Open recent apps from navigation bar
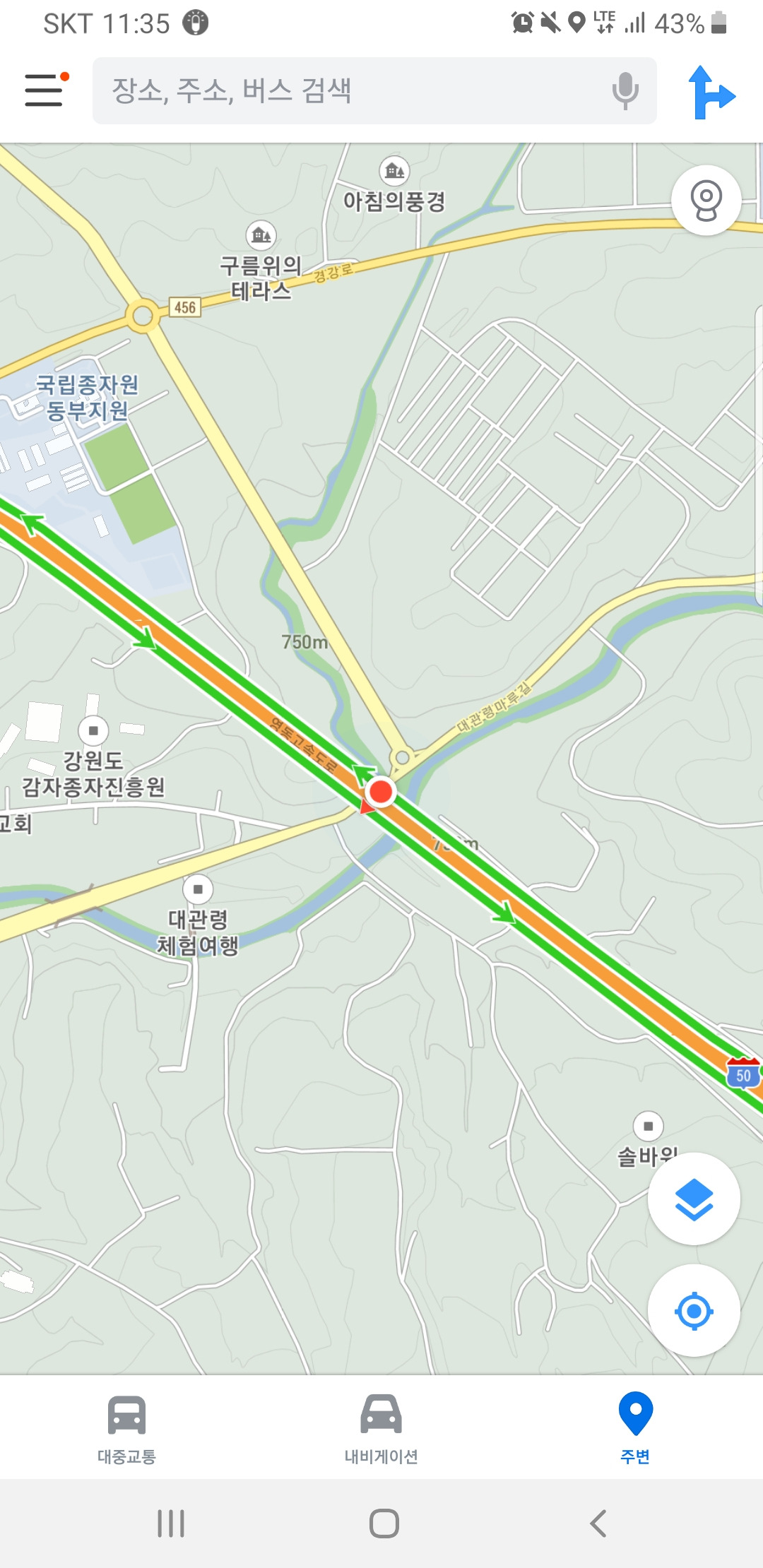Image resolution: width=763 pixels, height=1568 pixels. click(171, 1524)
